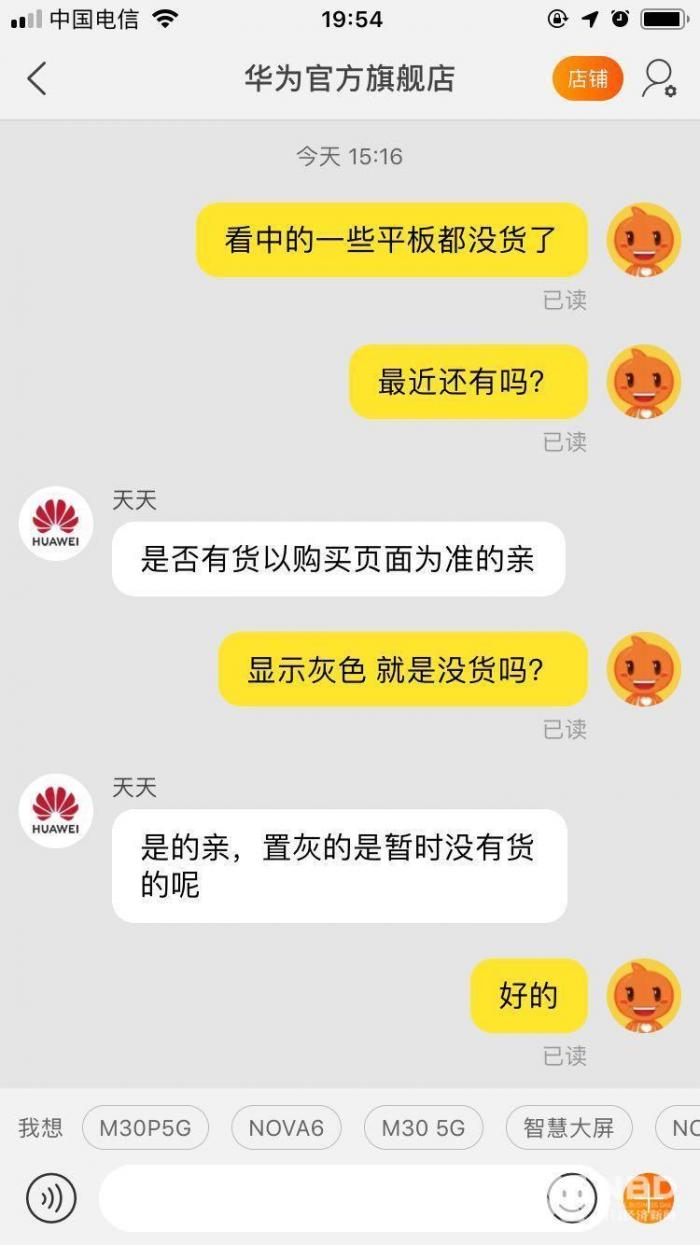
Task: Select the M30P5G suggestion chip
Action: [x=145, y=1128]
